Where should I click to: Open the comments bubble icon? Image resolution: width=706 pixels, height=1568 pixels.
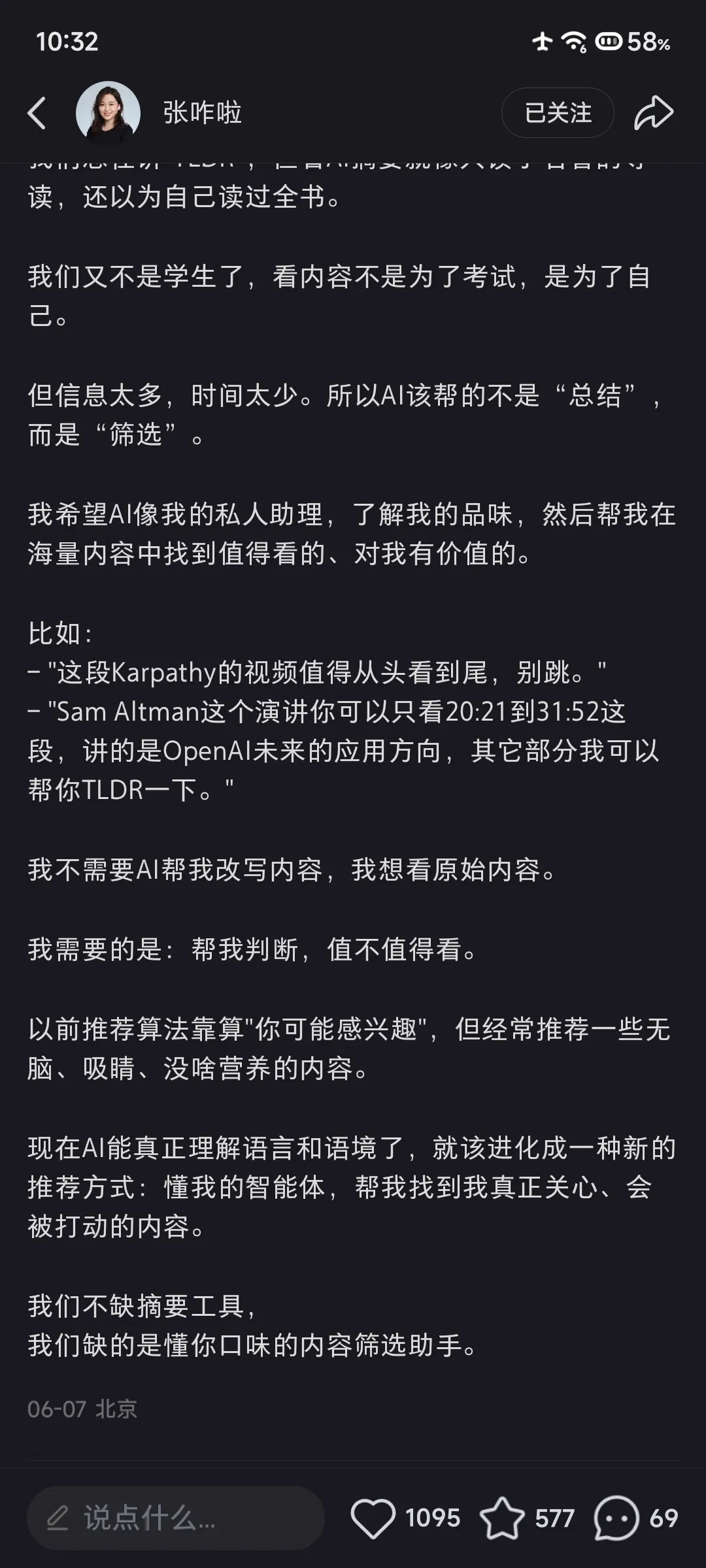click(616, 1518)
